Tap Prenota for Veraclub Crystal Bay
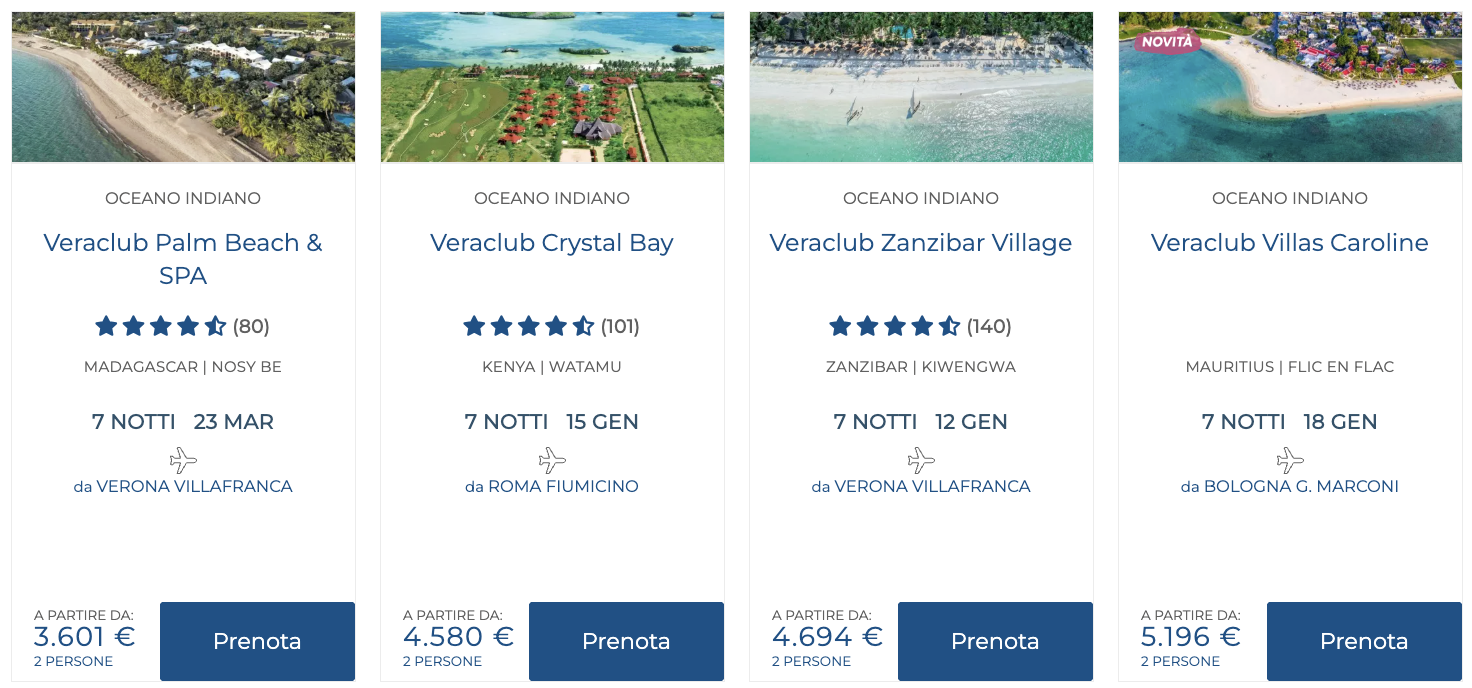This screenshot has width=1472, height=688. (626, 641)
